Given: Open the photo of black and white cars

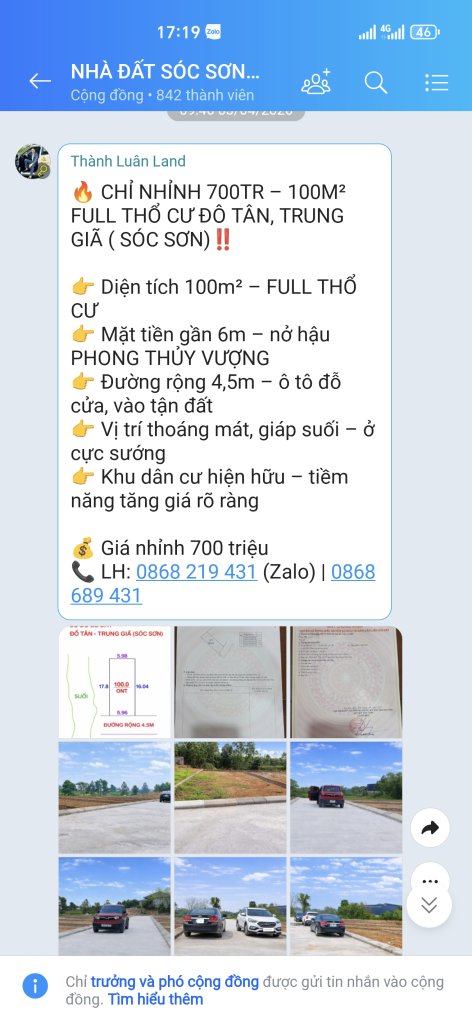Looking at the screenshot, I should click(x=230, y=906).
